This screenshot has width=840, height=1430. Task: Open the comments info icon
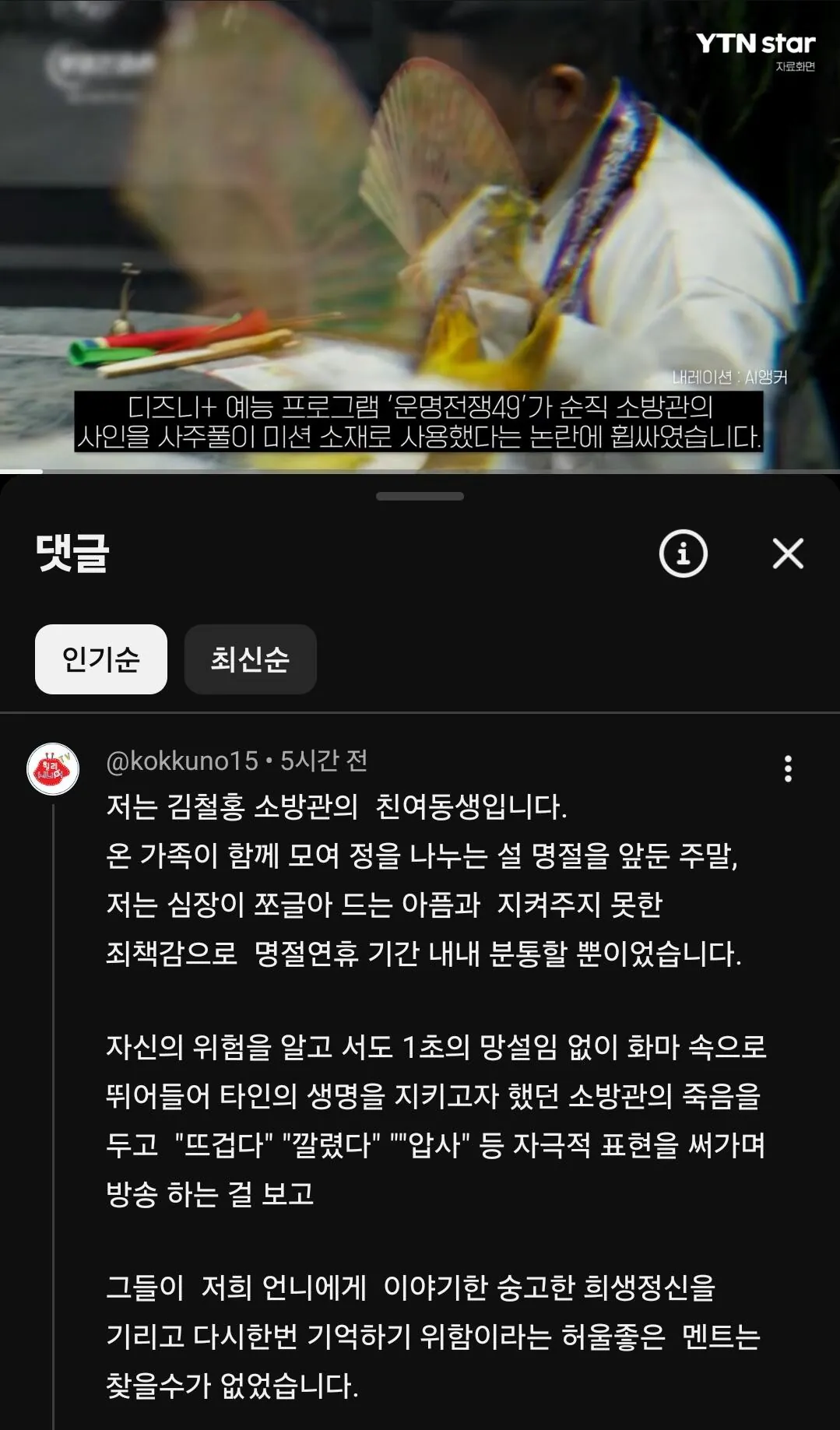pos(683,554)
